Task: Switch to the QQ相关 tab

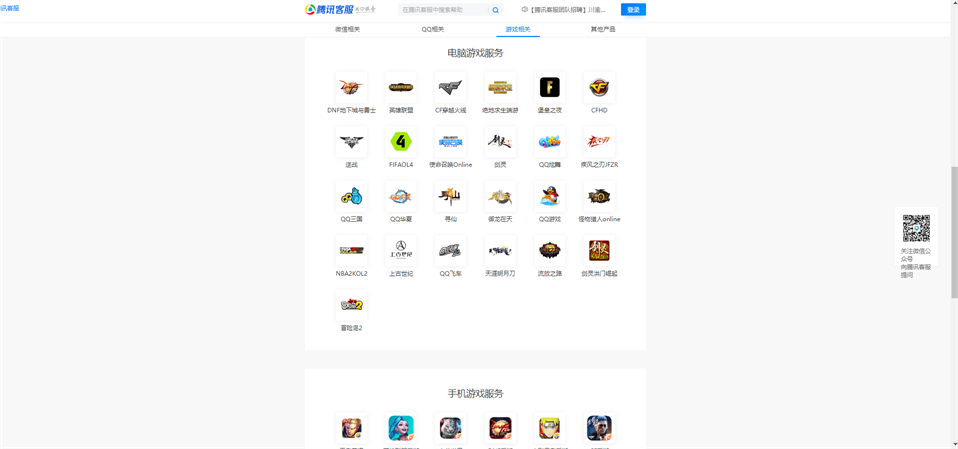Action: tap(432, 29)
